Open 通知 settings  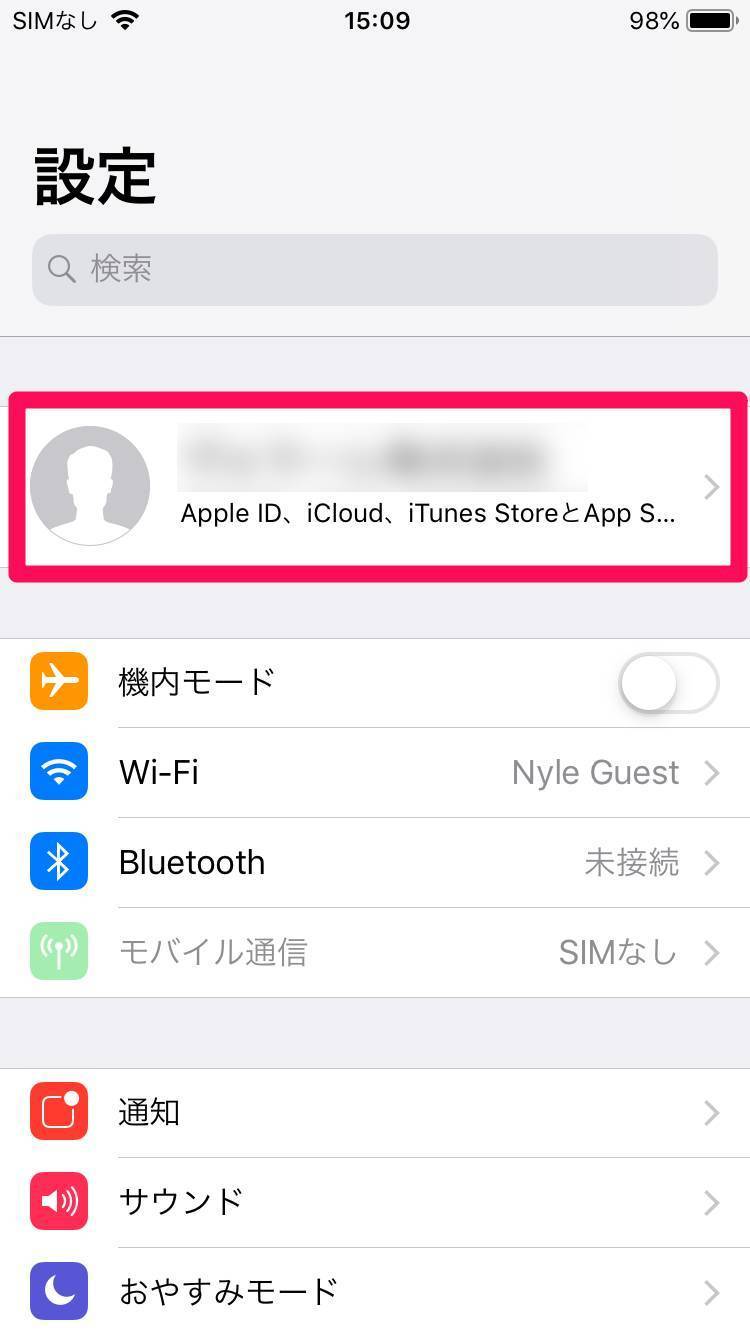[x=375, y=1113]
